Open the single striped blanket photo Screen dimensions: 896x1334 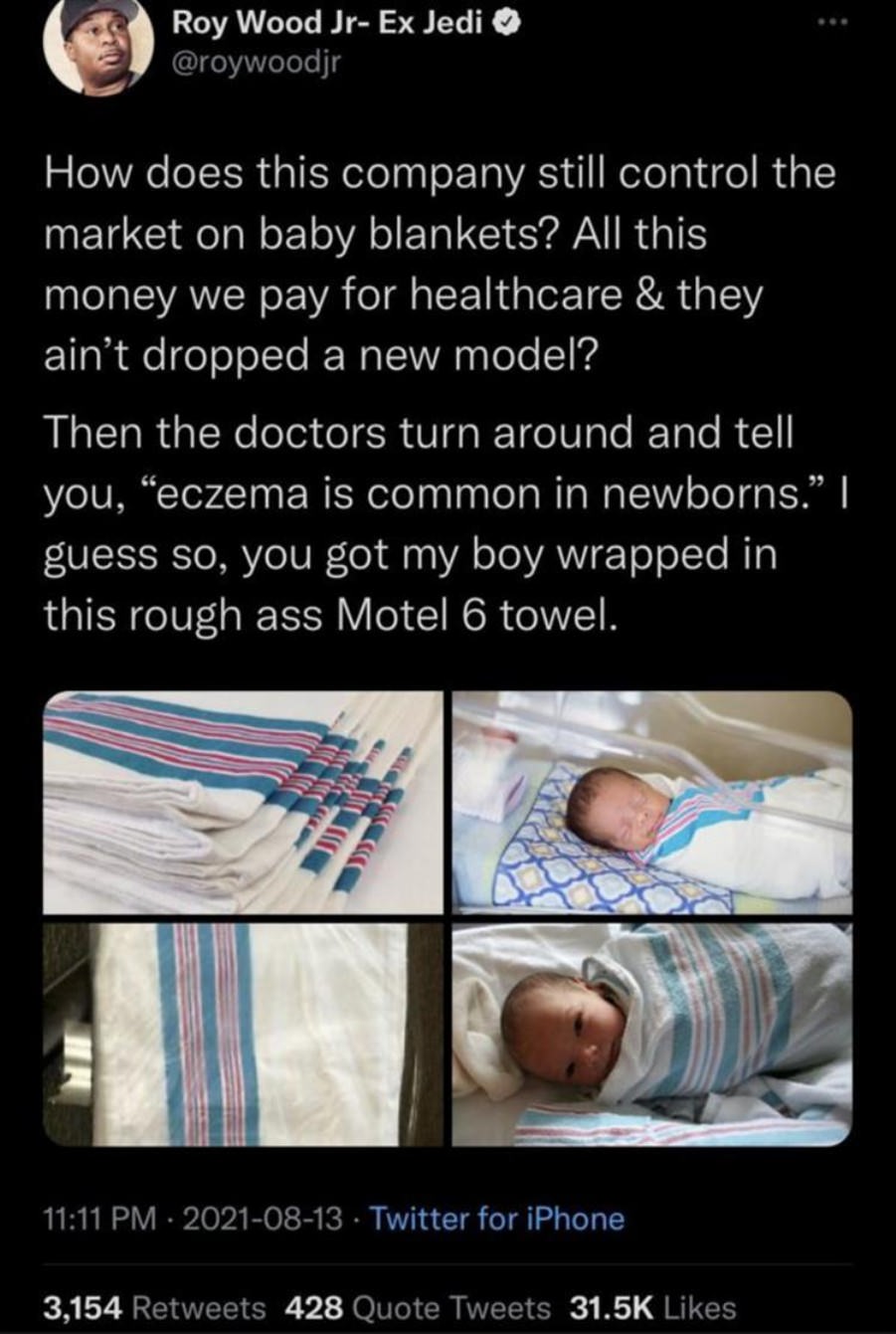point(243,1035)
